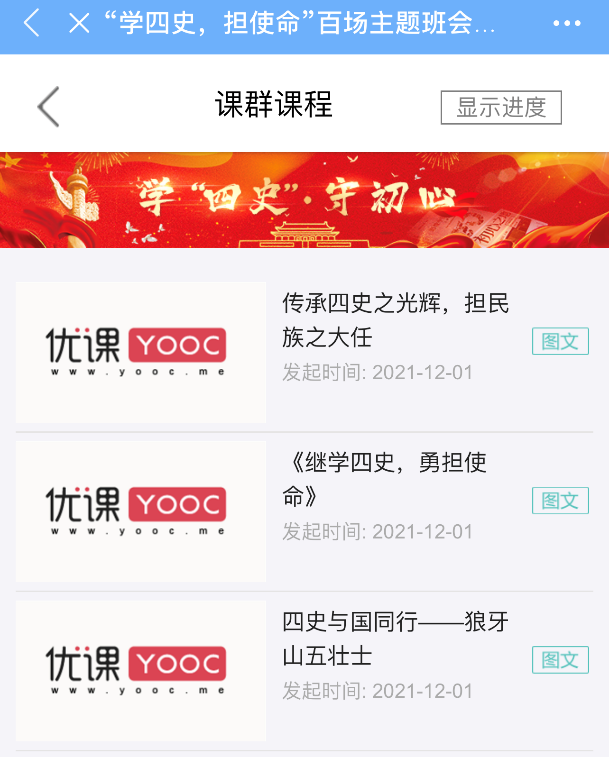Screen dimensions: 609x757
Task: Go back using top bar arrow
Action: pos(32,24)
